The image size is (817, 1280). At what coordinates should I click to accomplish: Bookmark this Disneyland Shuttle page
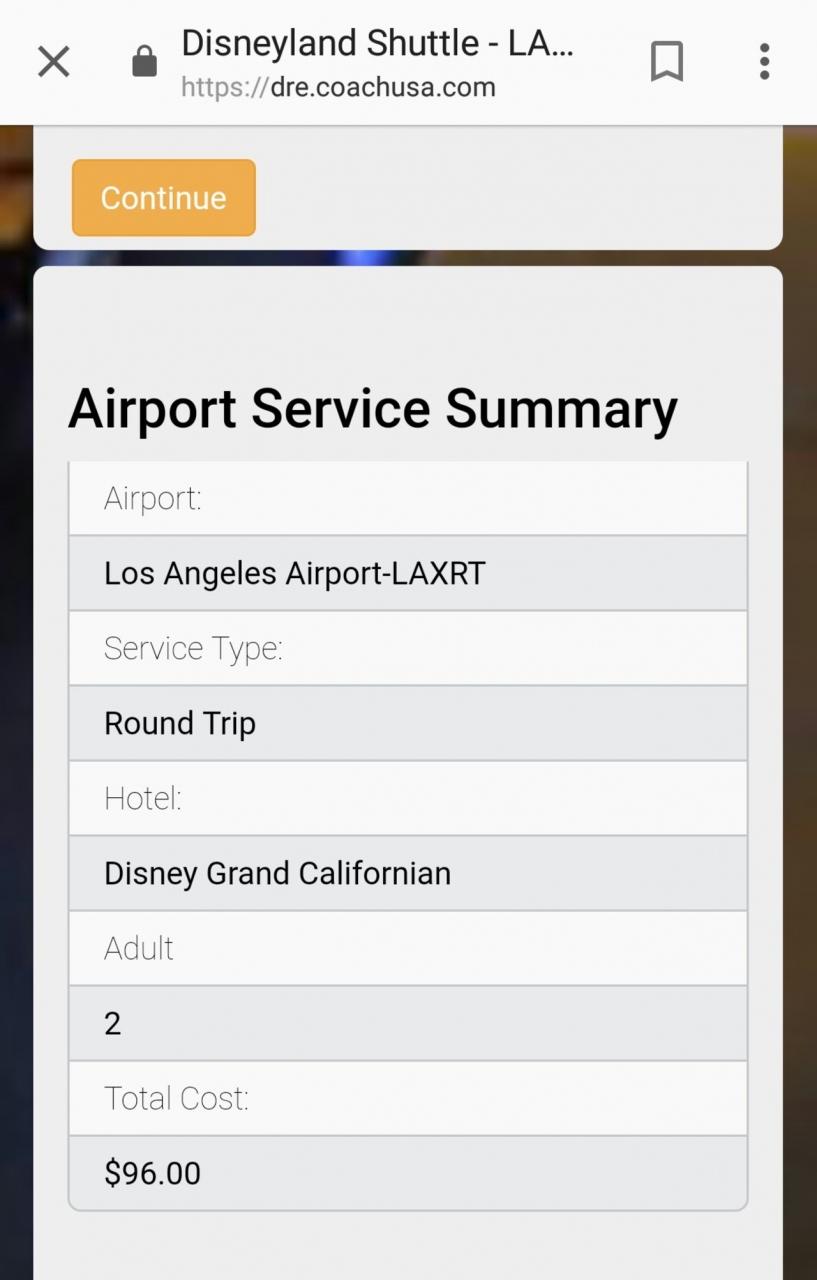click(x=667, y=62)
